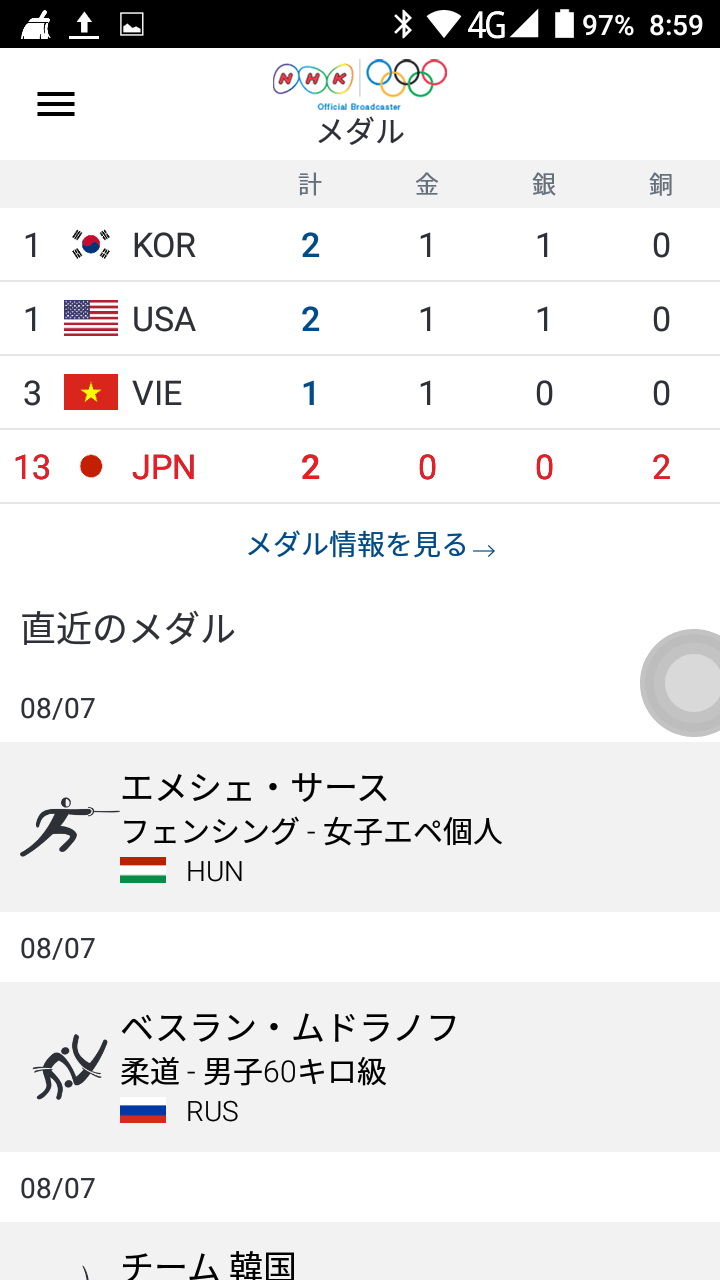Select the KOR medal row
The image size is (720, 1280).
pos(360,246)
